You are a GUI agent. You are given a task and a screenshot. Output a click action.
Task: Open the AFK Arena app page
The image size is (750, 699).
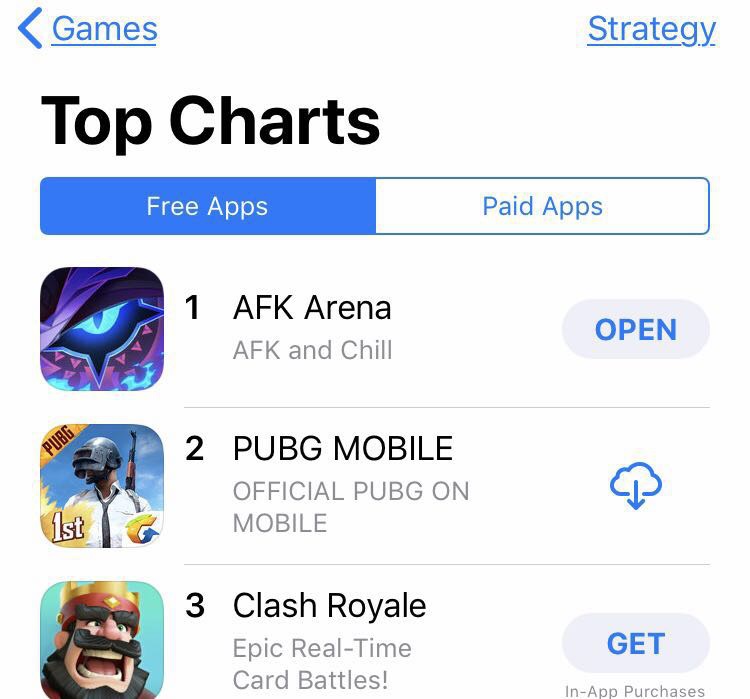pos(311,308)
